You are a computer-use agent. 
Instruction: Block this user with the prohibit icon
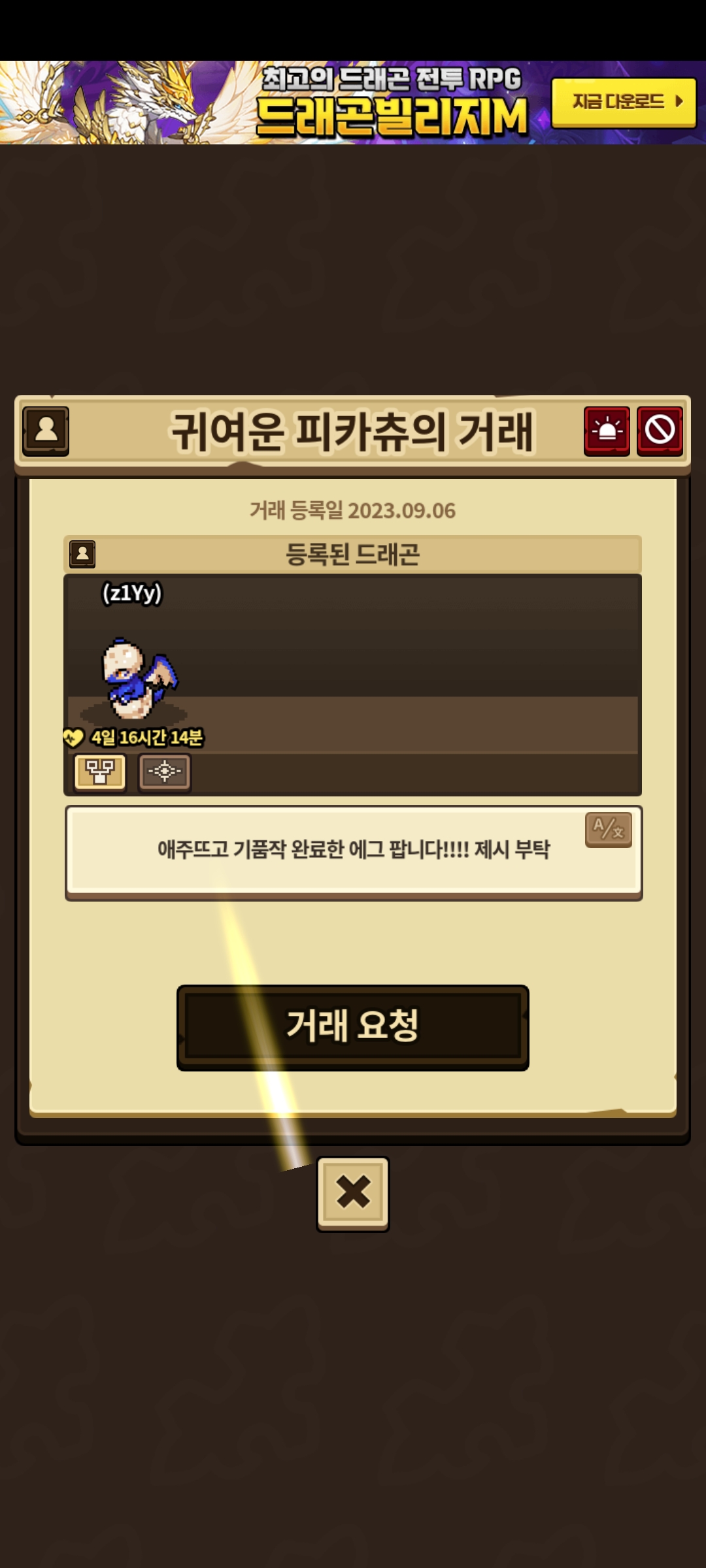click(660, 431)
